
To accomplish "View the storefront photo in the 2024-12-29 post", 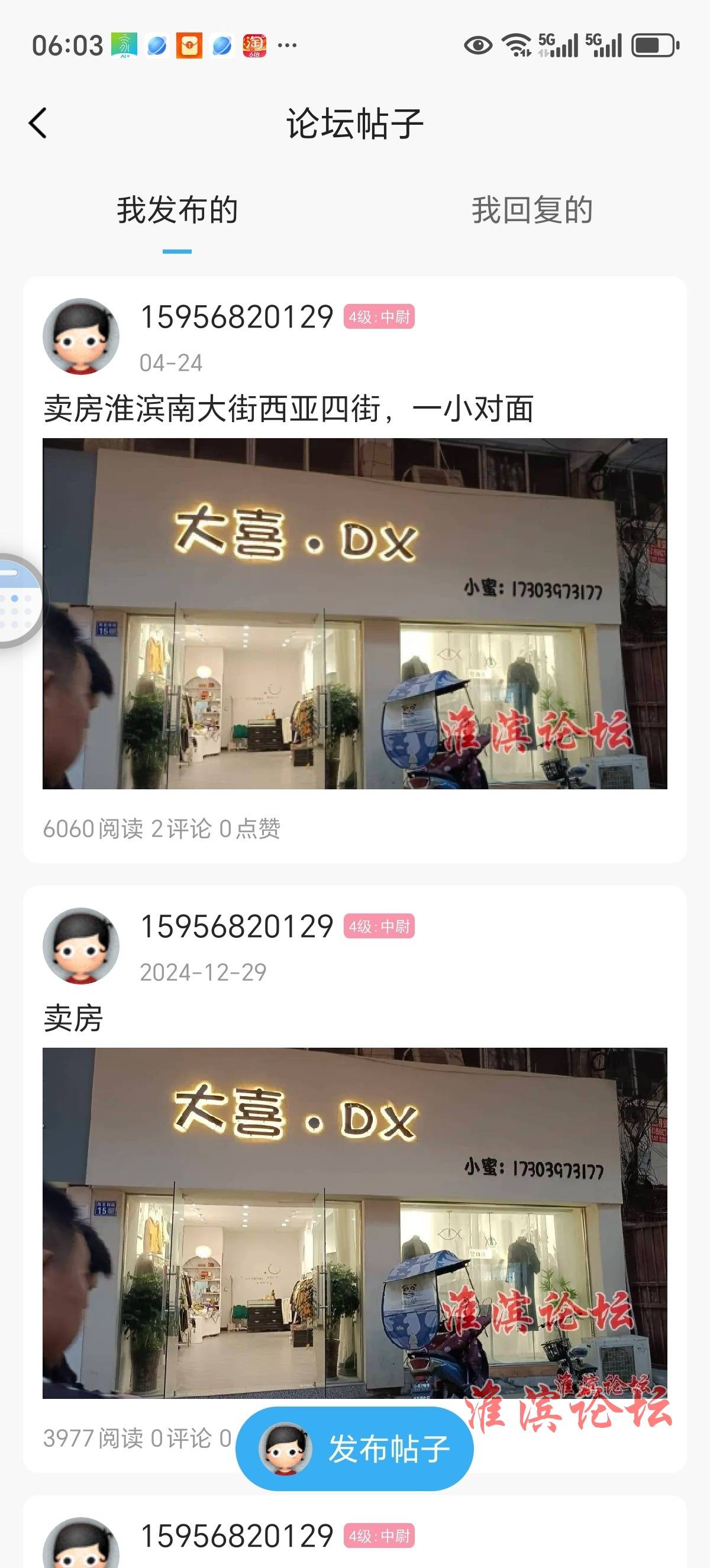I will click(x=355, y=1222).
